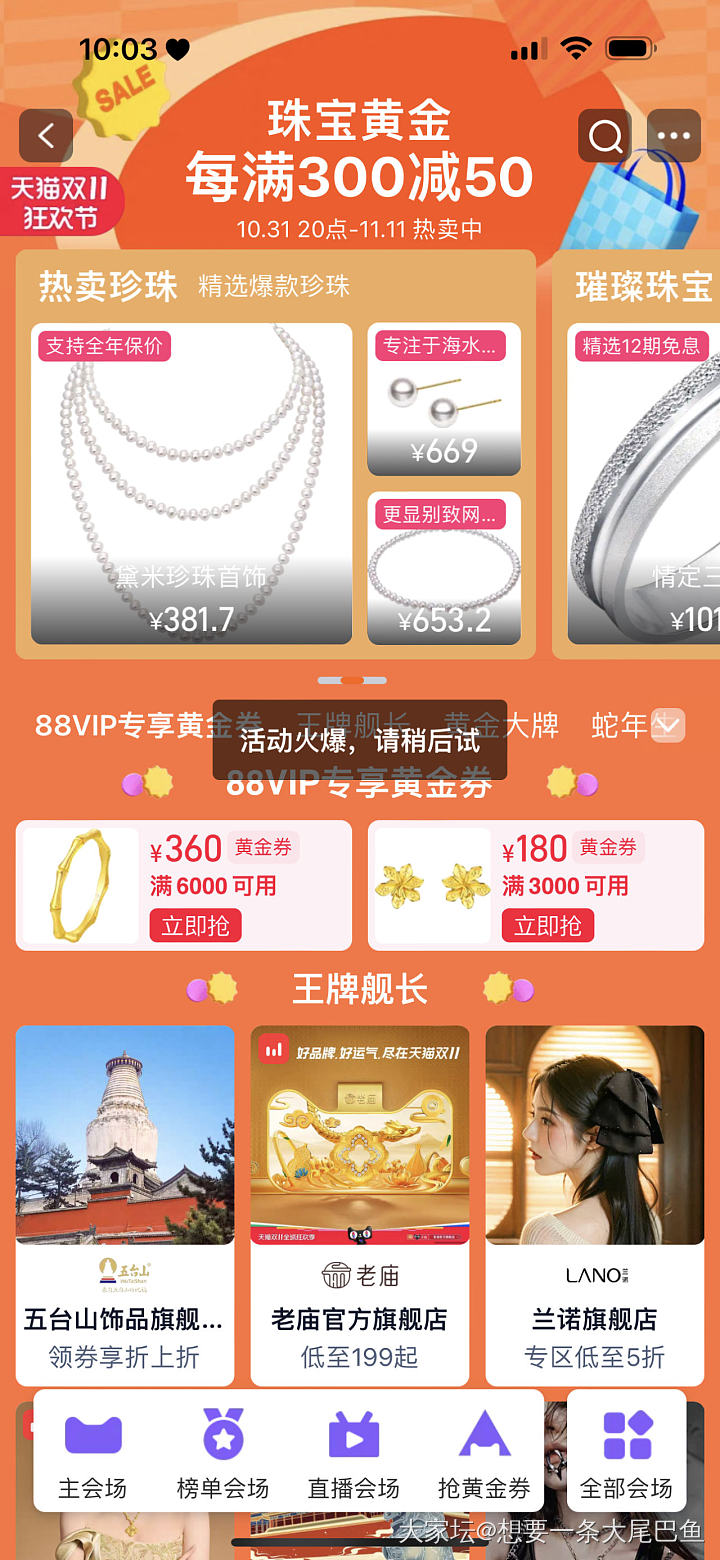Open the search icon in header
720x1560 pixels.
605,136
